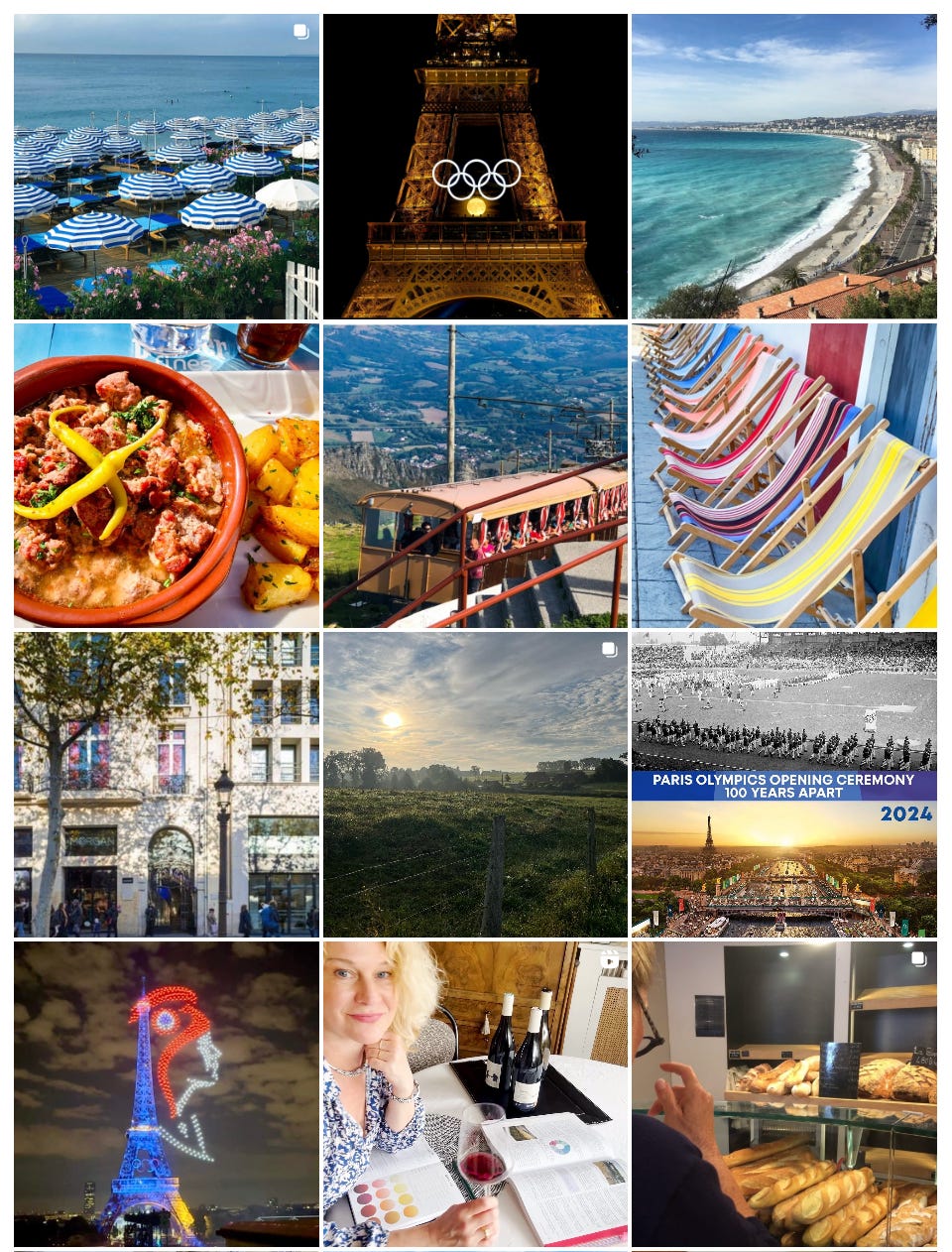Viewport: 952px width, 1252px height.
Task: Open the Eiffel Tower Olympic rings post
Action: pos(476,167)
